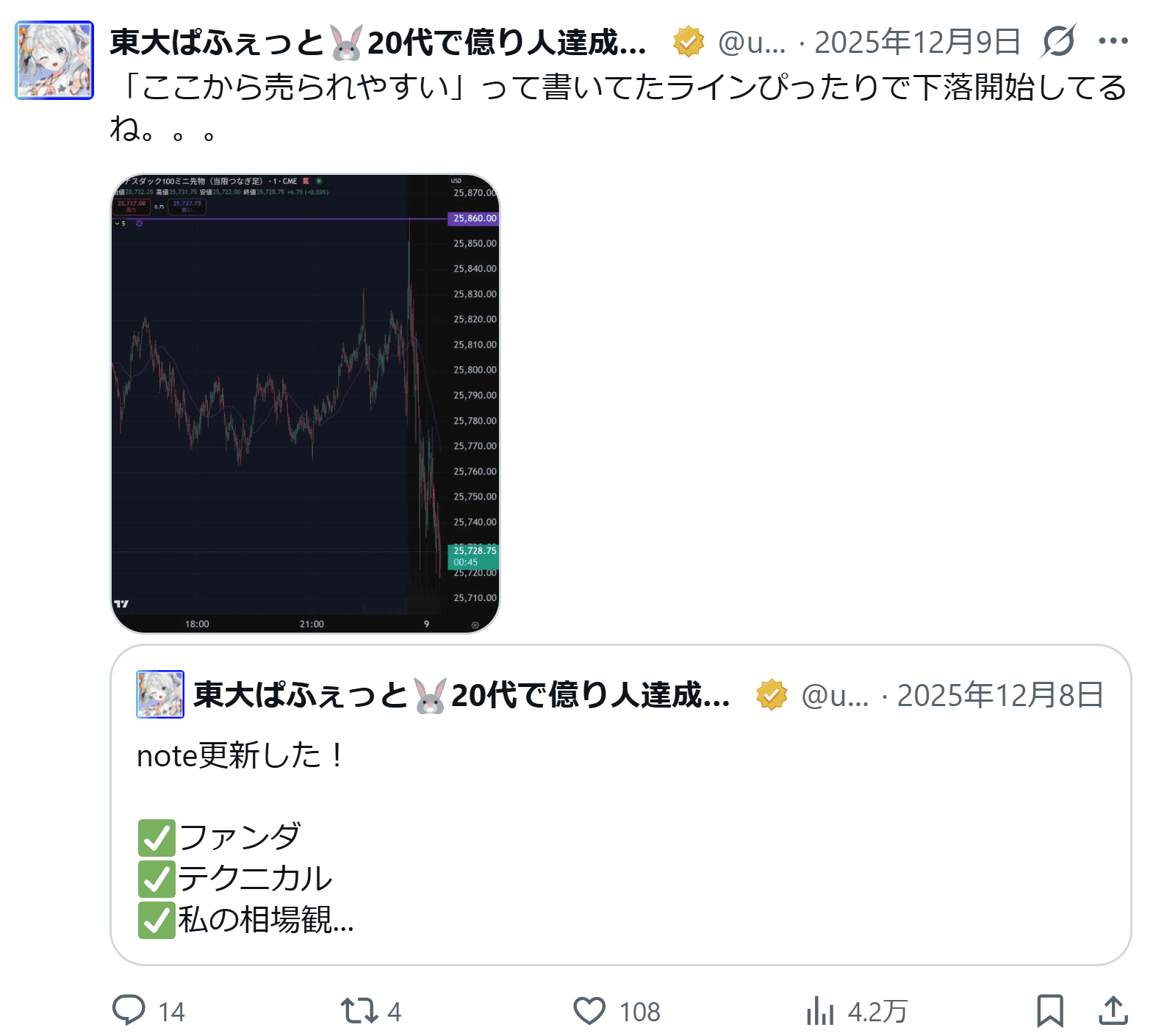
Task: View post analytics showing 4.2万 views
Action: [x=821, y=1010]
